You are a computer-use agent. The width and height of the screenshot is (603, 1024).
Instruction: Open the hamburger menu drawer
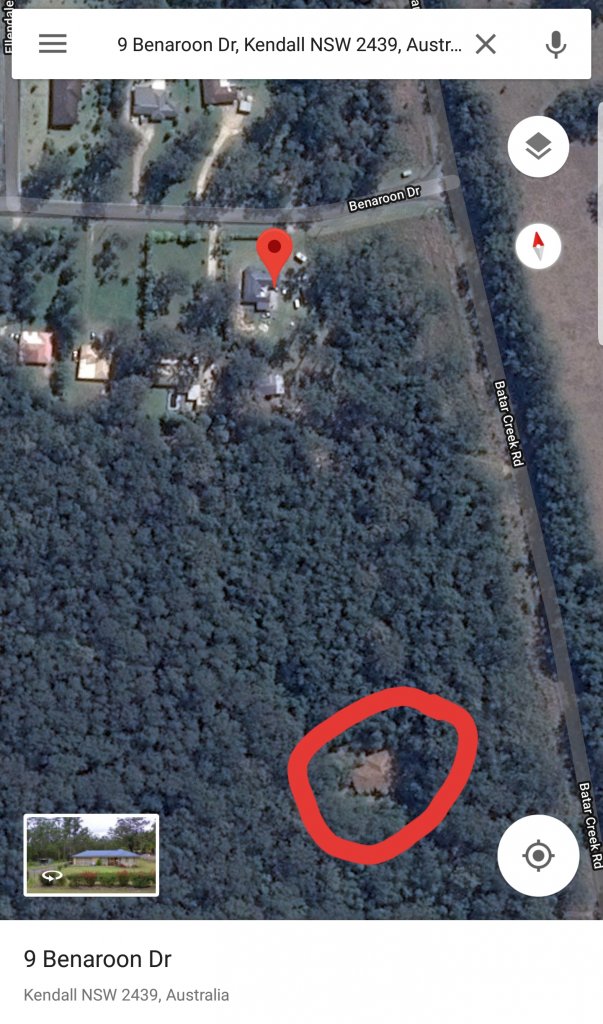pyautogui.click(x=52, y=44)
